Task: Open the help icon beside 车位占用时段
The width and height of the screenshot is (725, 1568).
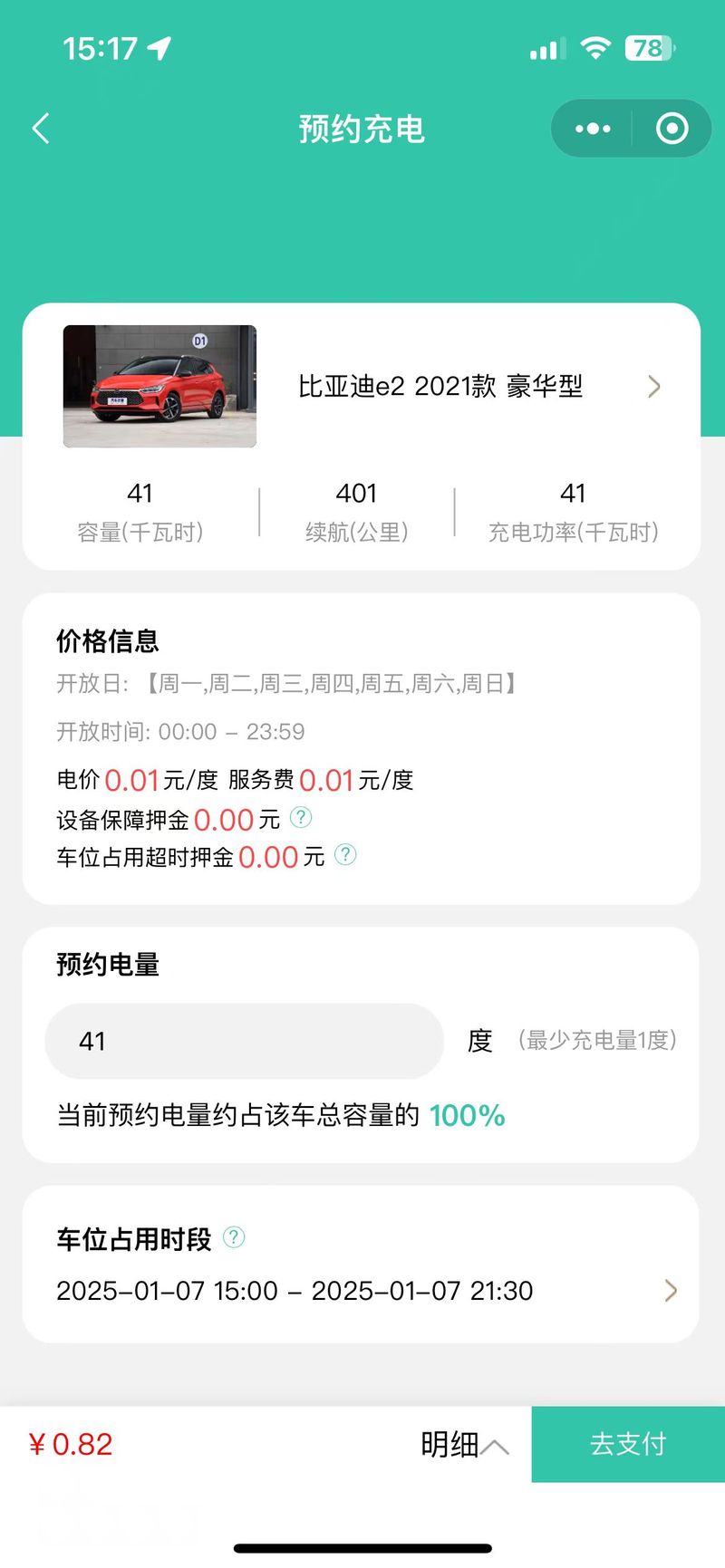Action: [234, 1237]
